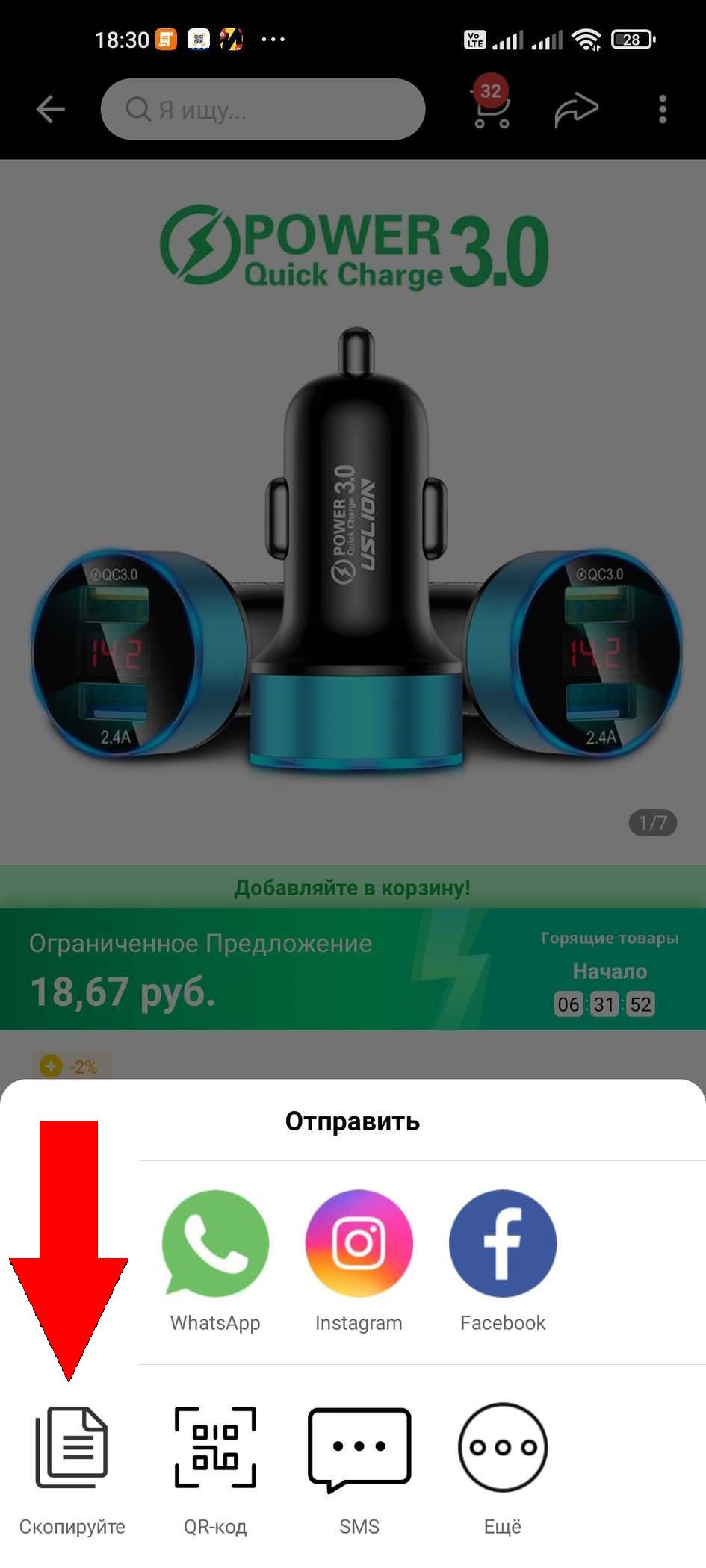This screenshot has height=1568, width=706.
Task: Open the three-dot overflow menu
Action: click(x=662, y=110)
